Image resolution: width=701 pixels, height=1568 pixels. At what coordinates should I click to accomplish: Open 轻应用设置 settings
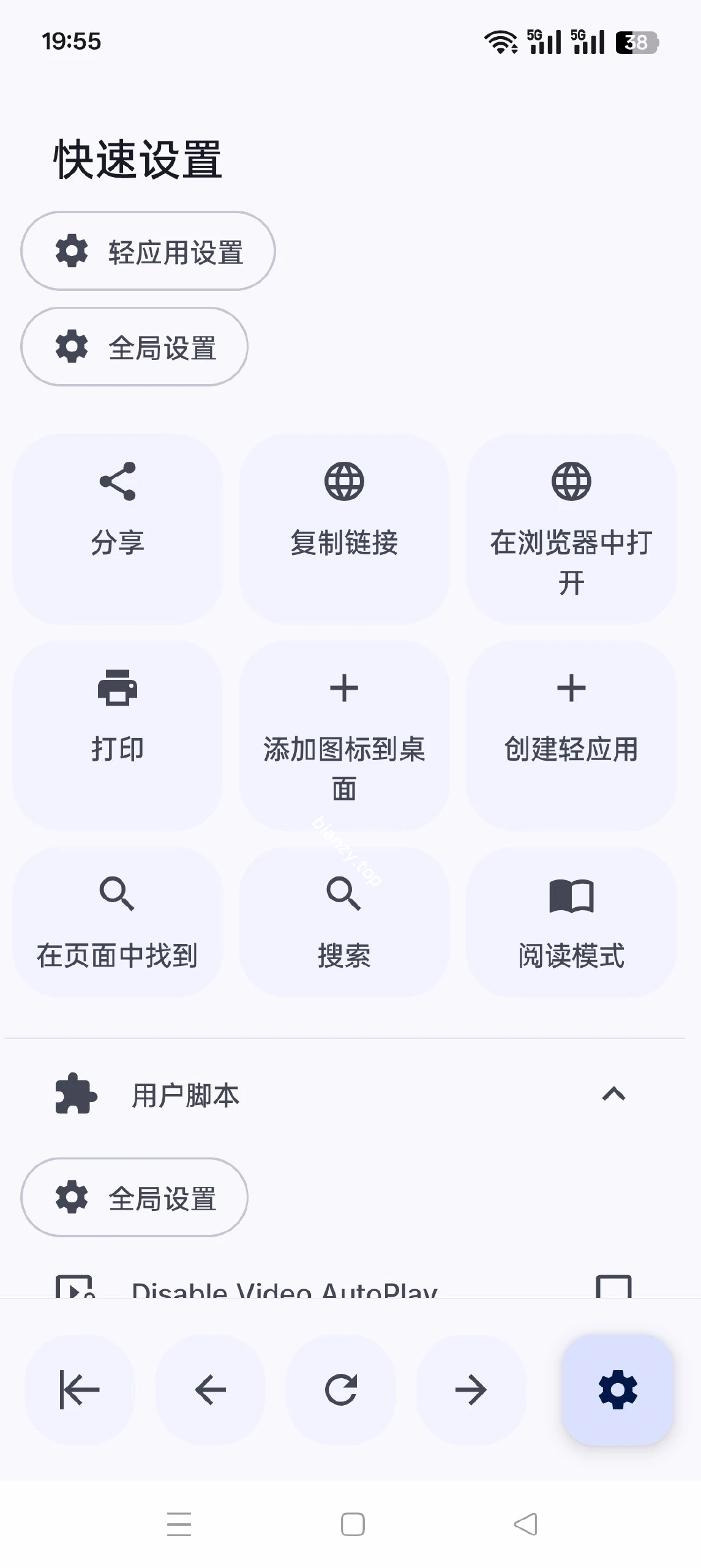[x=148, y=251]
